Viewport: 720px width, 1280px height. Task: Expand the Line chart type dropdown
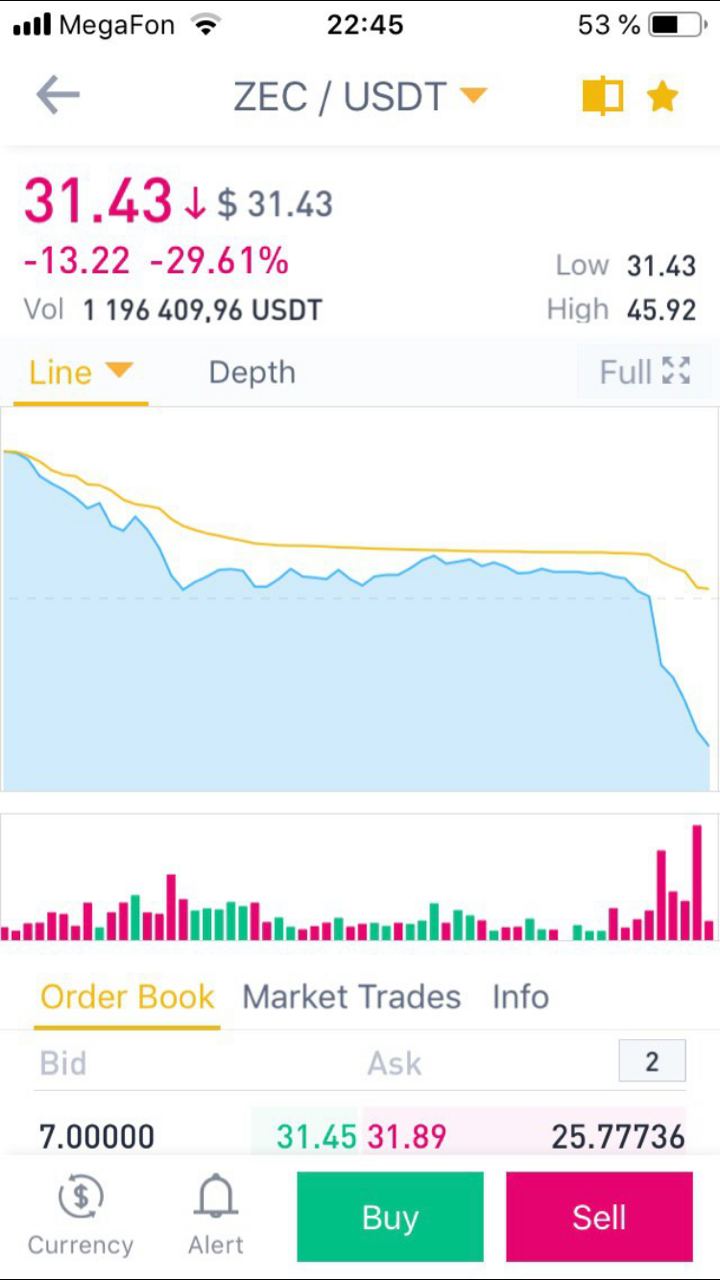[x=80, y=372]
